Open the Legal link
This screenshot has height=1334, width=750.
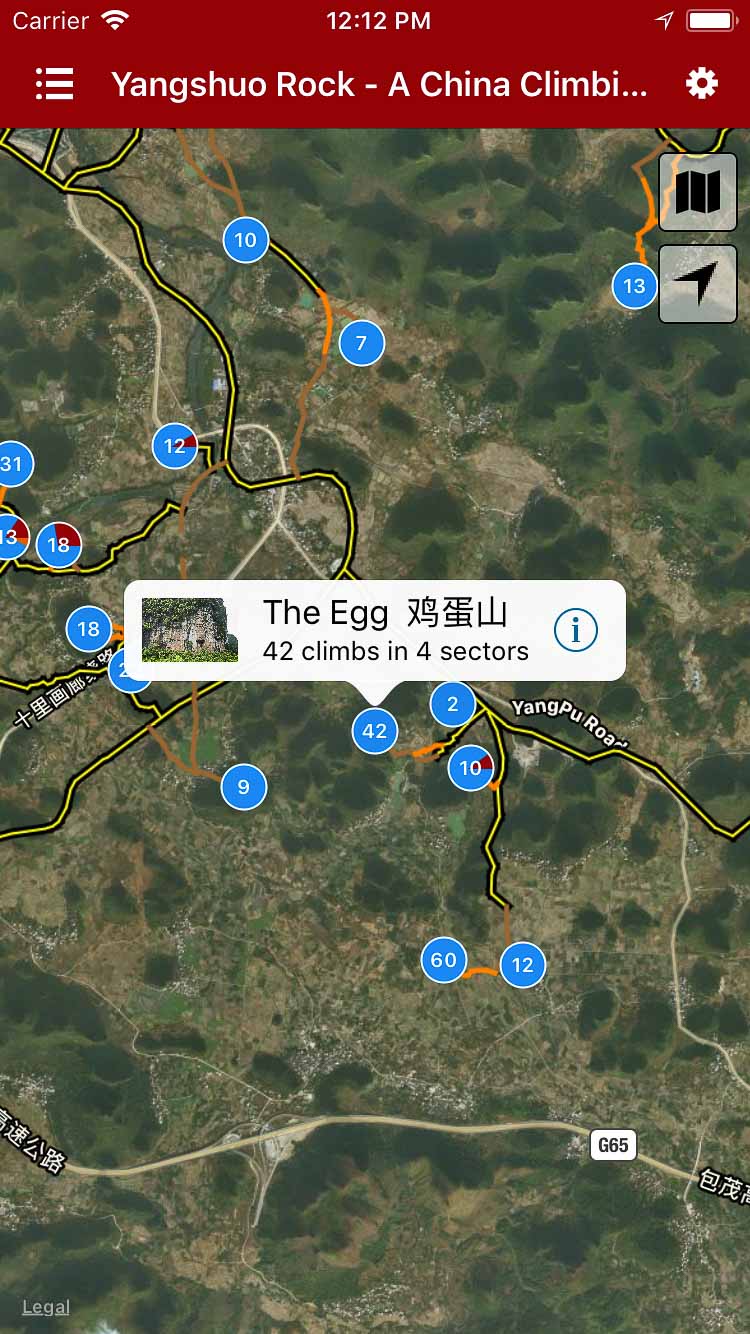(x=46, y=1307)
